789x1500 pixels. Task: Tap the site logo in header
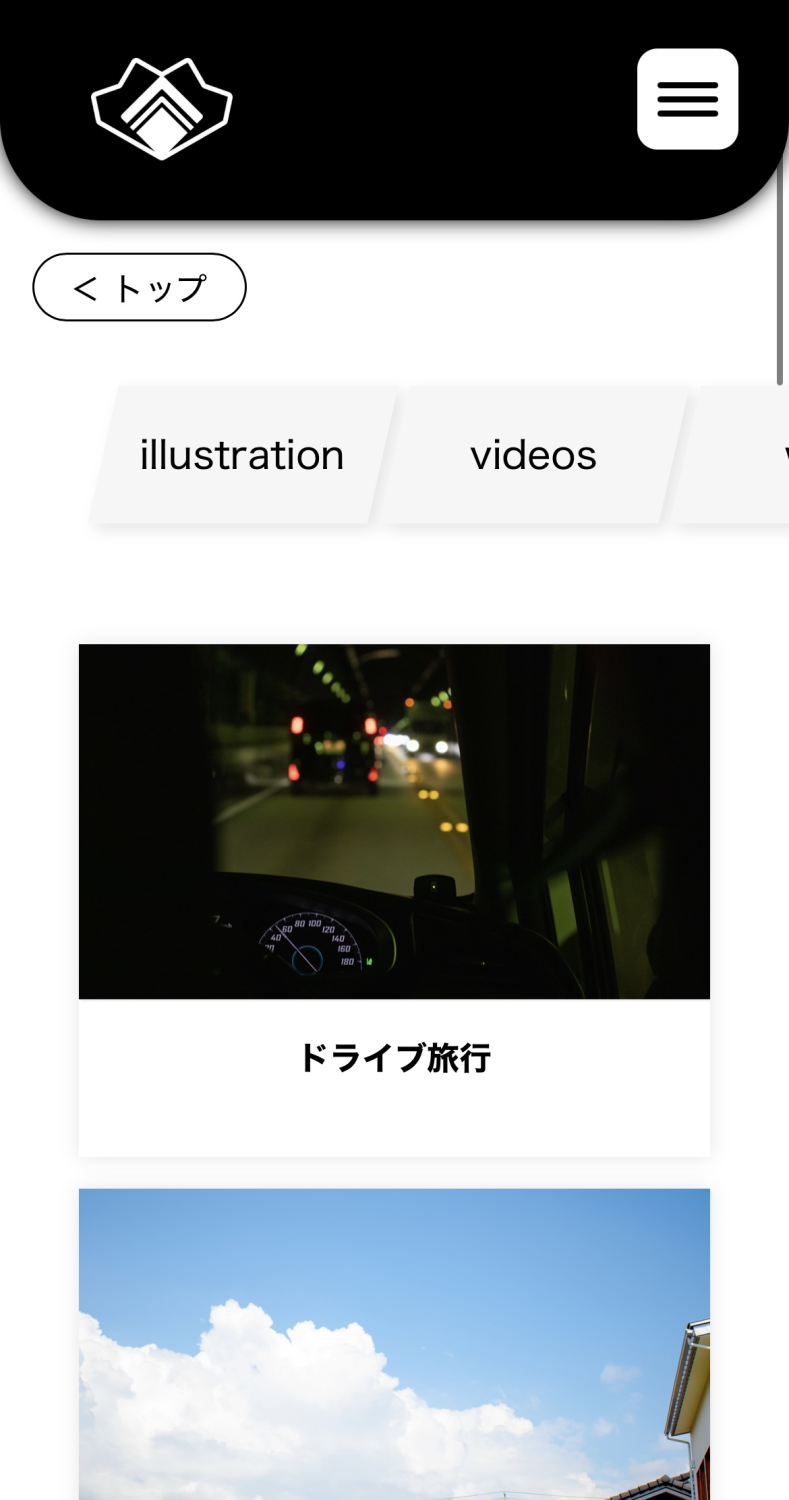pyautogui.click(x=162, y=108)
